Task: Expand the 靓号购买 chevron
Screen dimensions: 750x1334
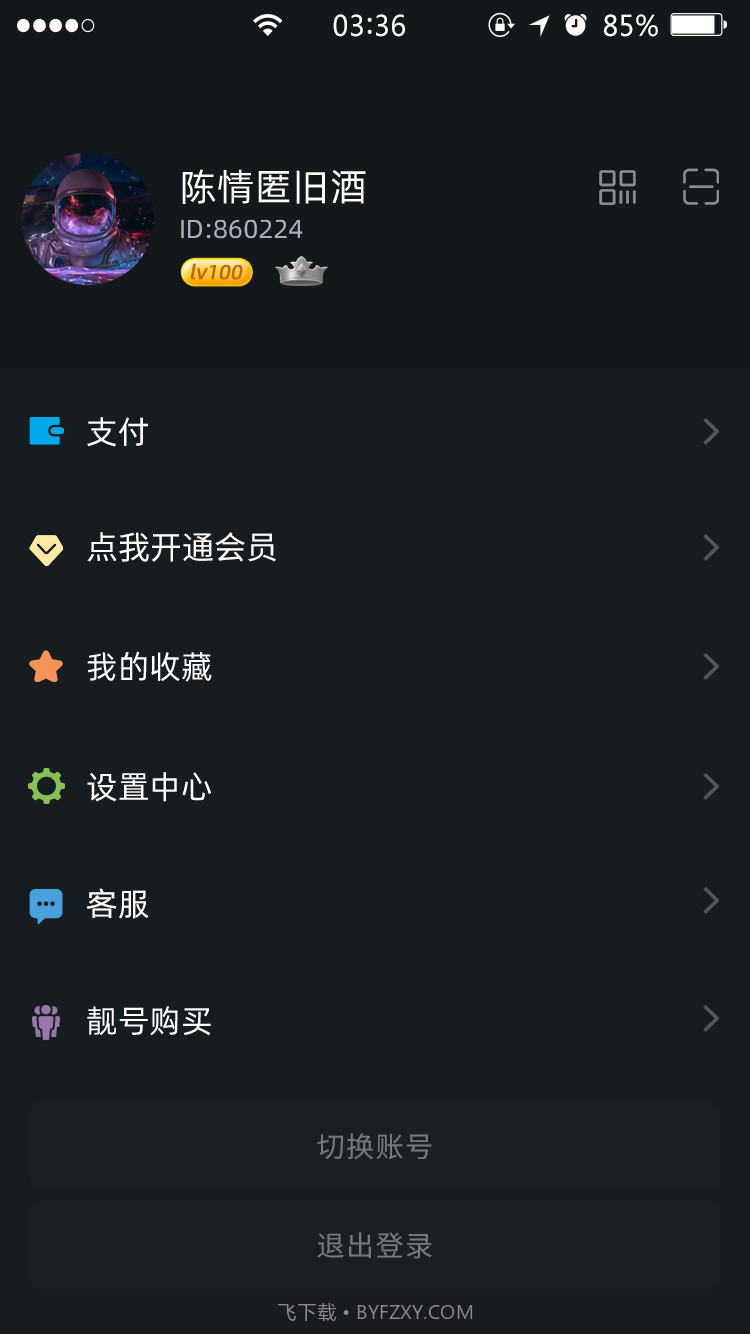Action: (x=710, y=1018)
